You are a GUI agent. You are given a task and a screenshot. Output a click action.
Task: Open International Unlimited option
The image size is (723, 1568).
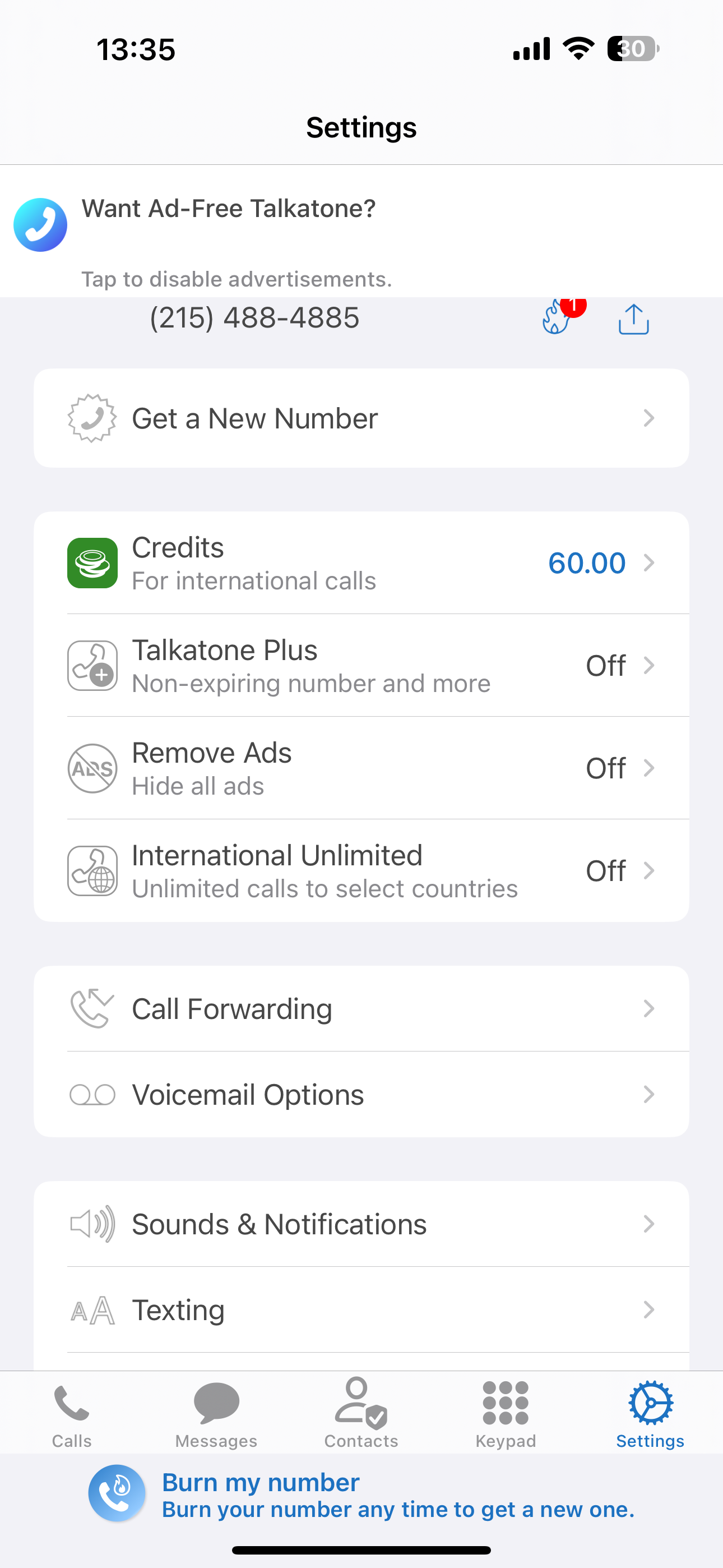point(361,870)
